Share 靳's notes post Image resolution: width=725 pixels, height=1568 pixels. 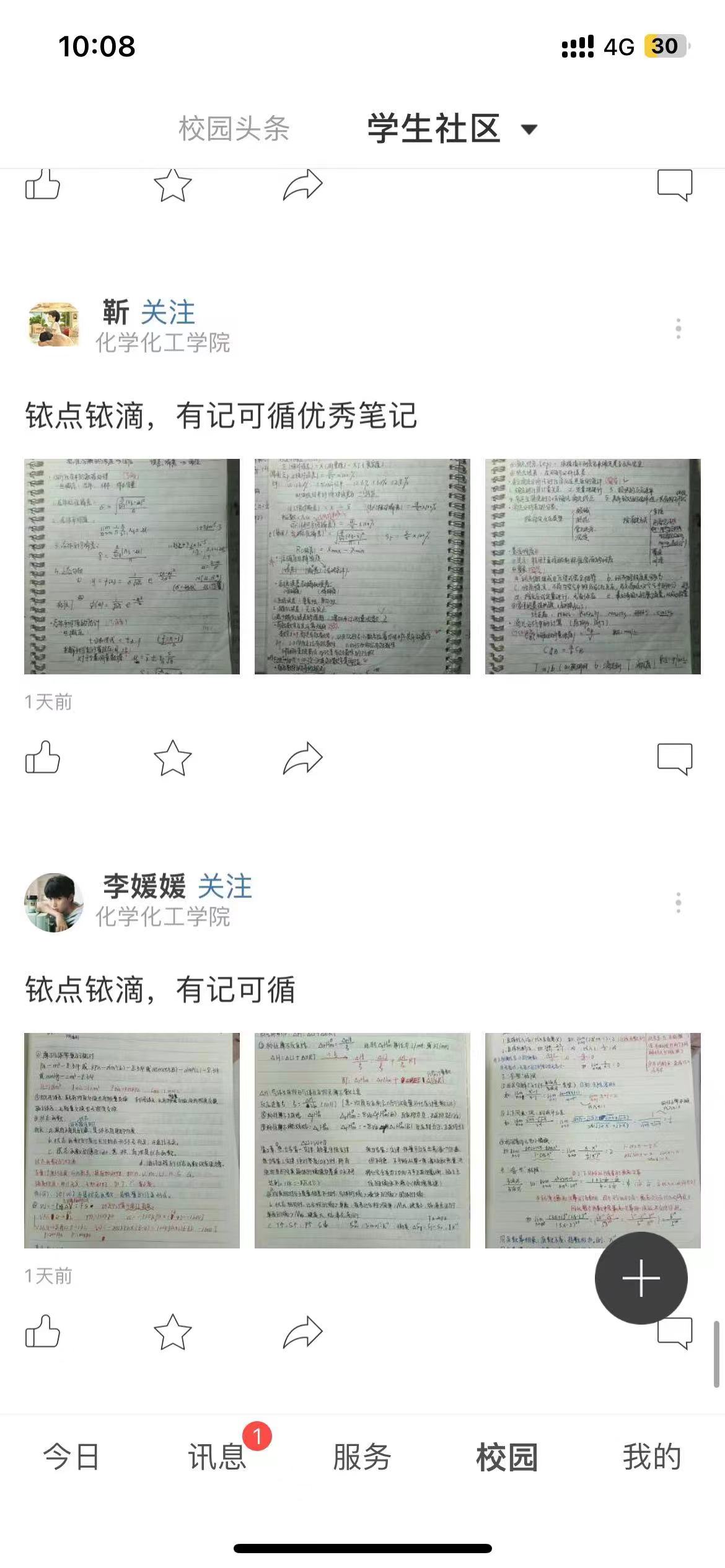pyautogui.click(x=302, y=757)
